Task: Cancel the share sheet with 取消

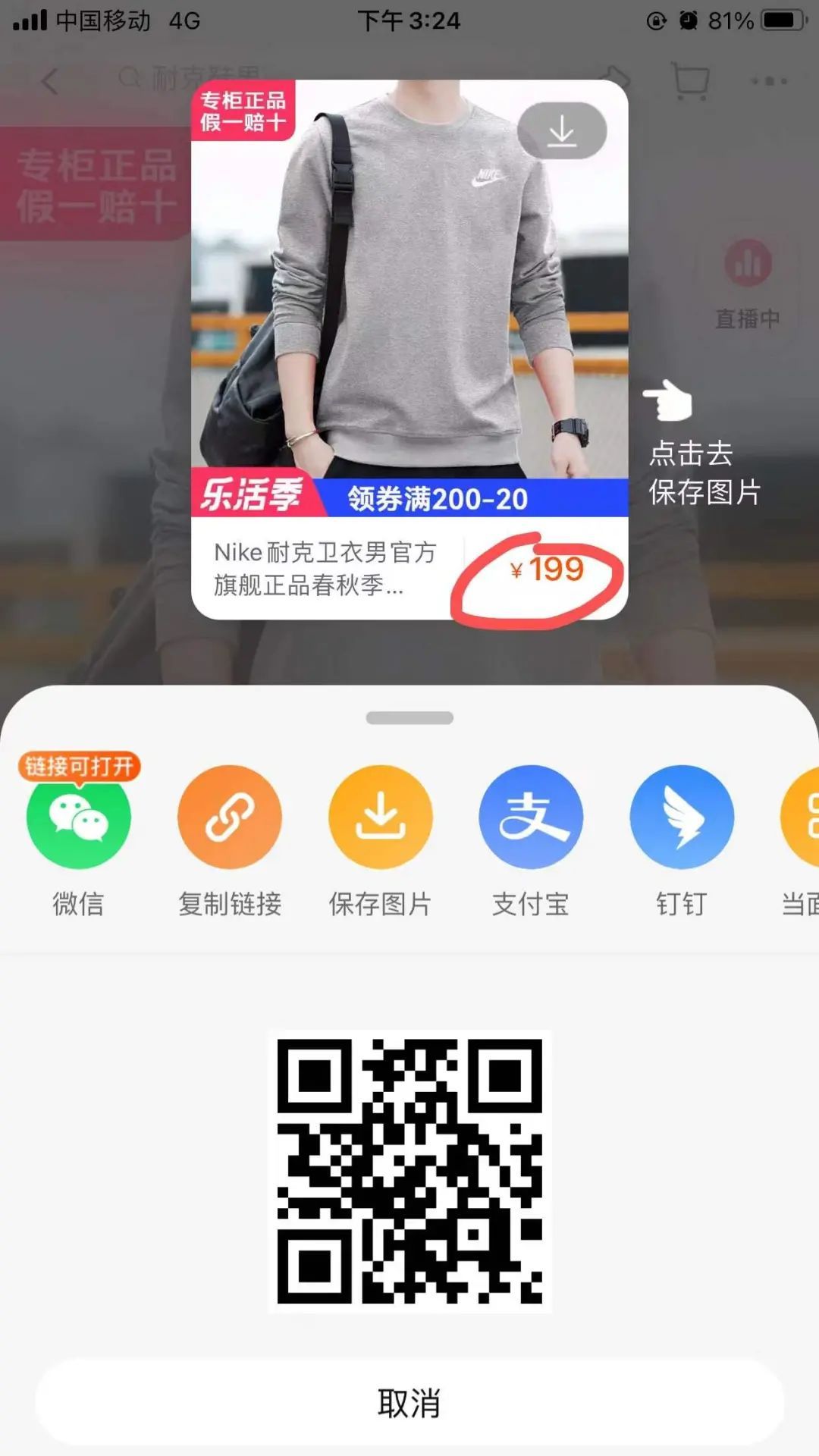Action: 409,1403
